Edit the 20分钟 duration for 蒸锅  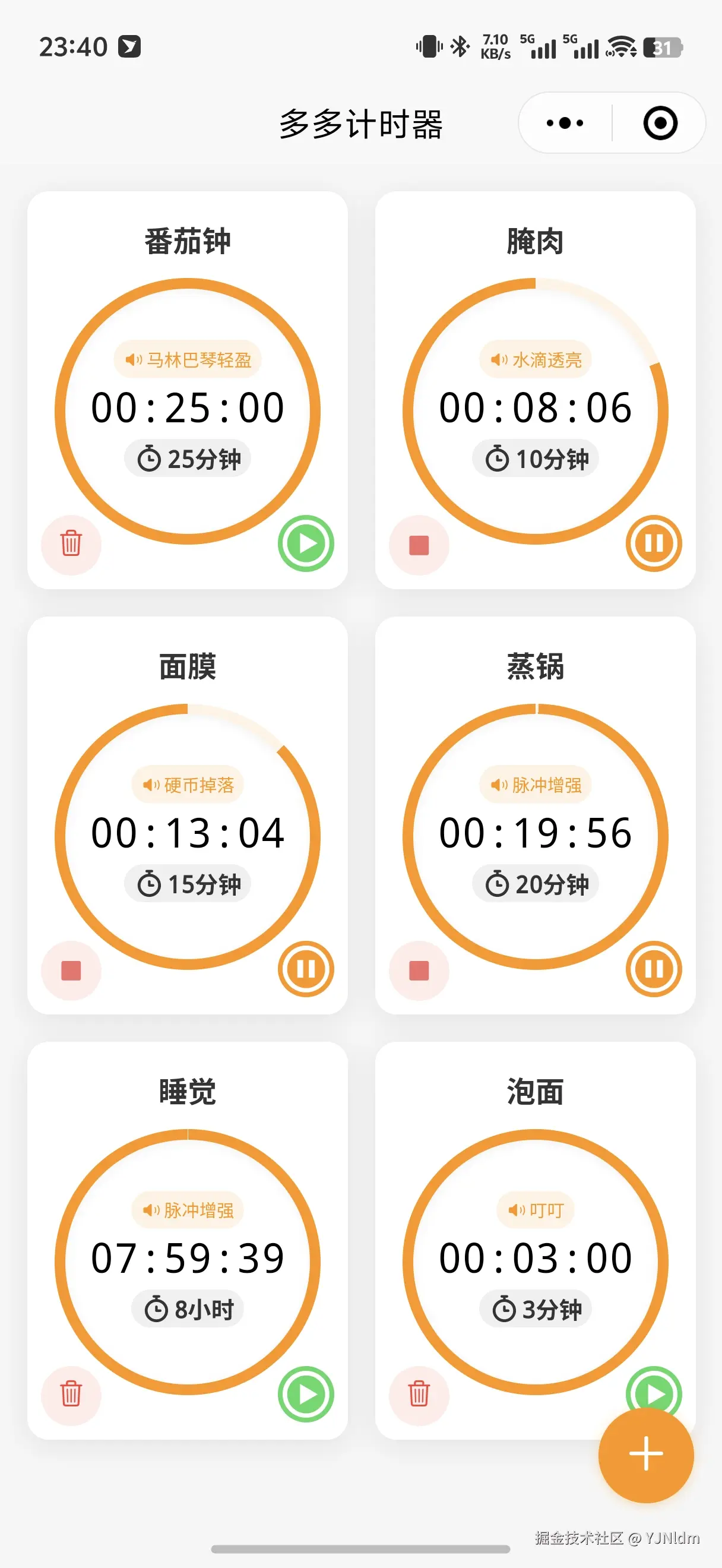coord(535,884)
